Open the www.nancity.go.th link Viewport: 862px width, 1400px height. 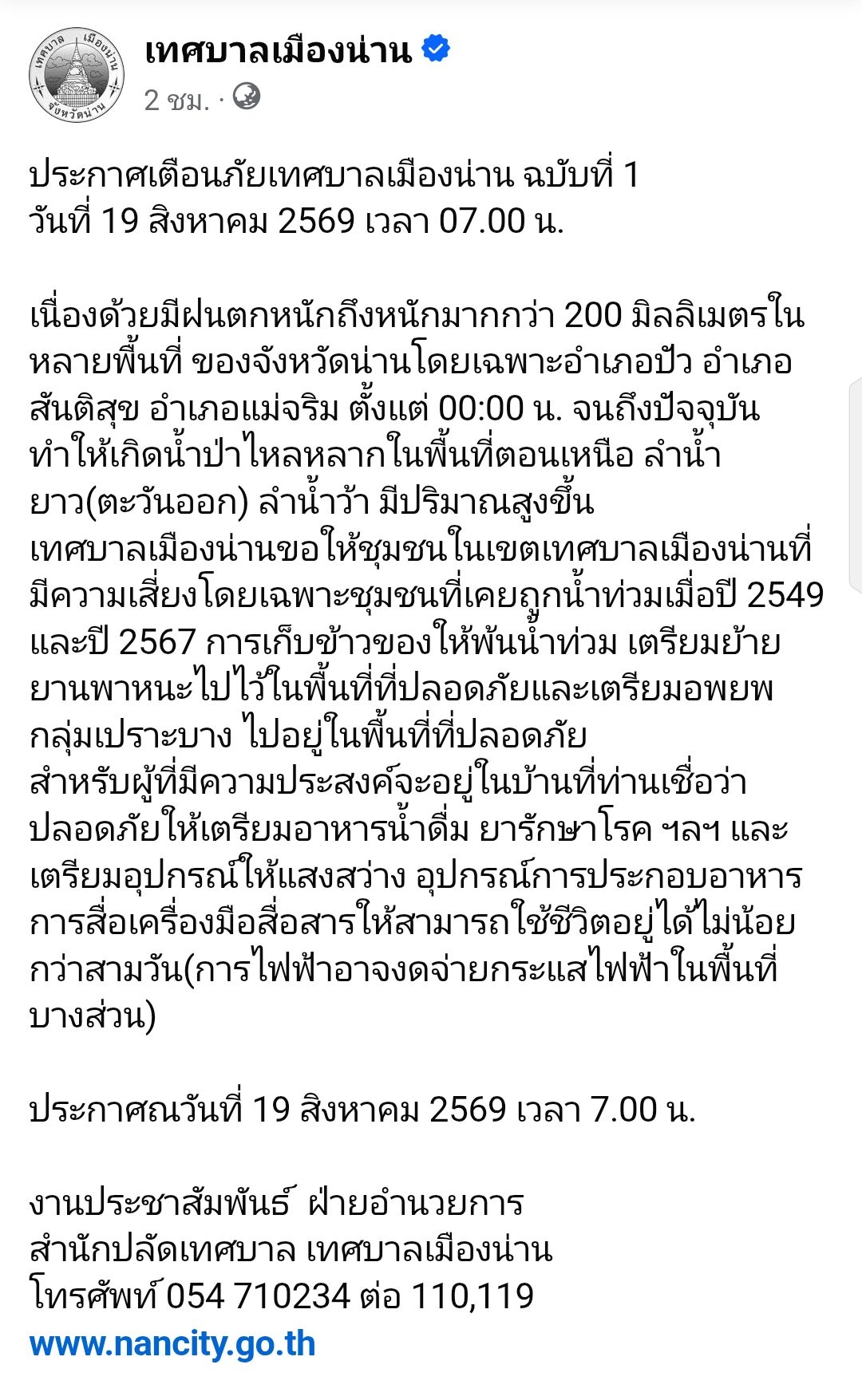pyautogui.click(x=172, y=1344)
